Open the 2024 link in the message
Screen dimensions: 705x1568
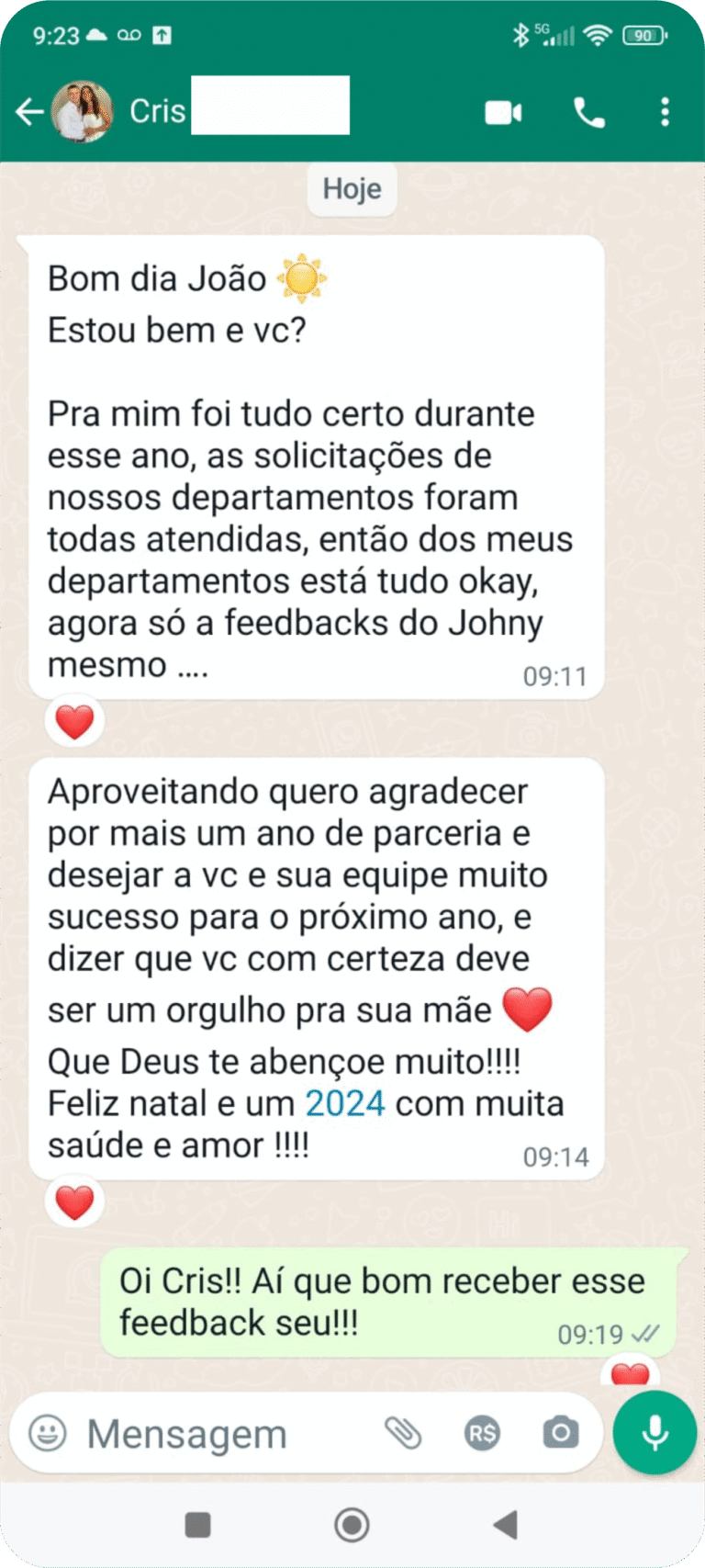344,1103
